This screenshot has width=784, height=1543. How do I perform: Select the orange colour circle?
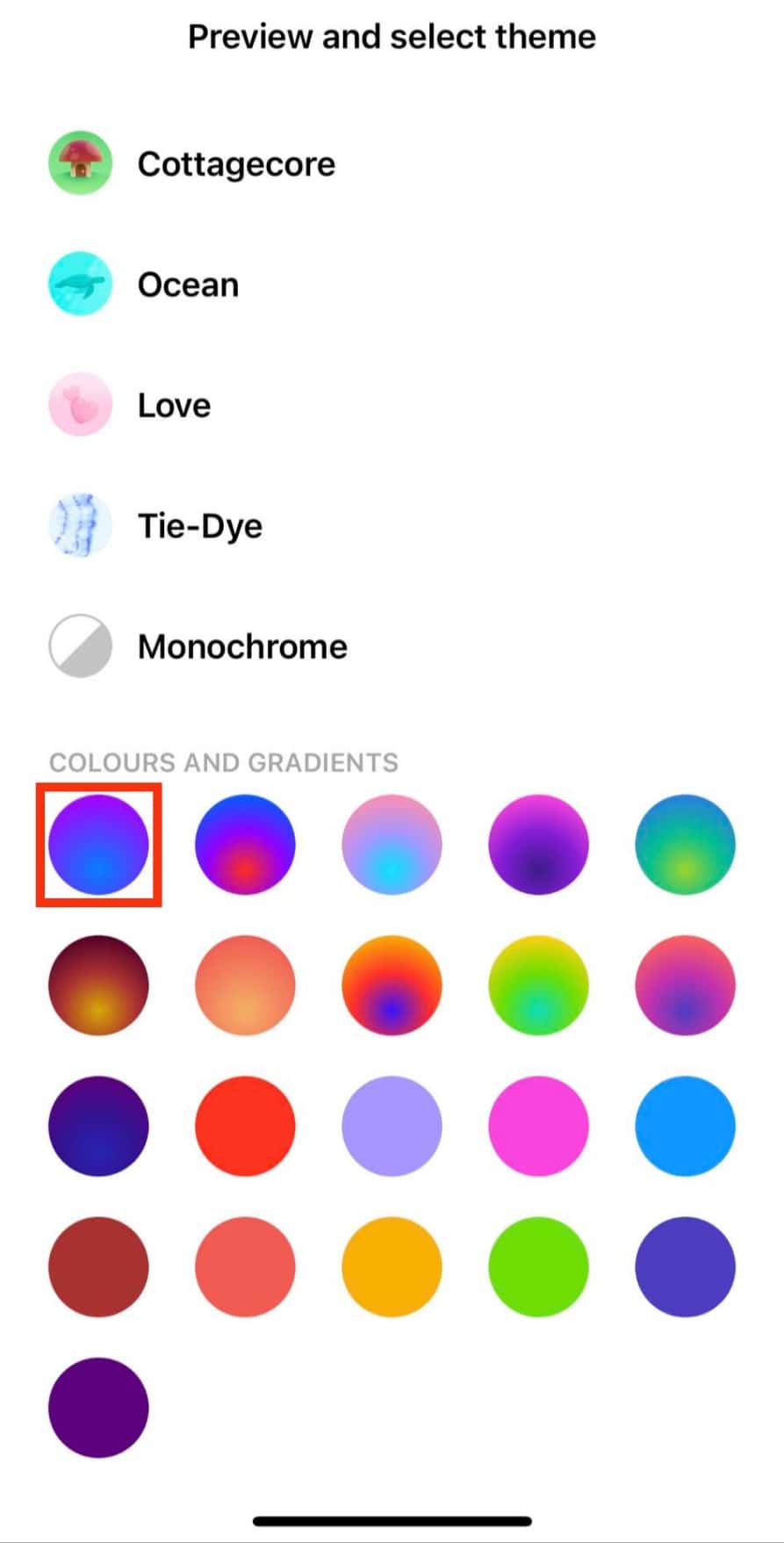[x=392, y=1267]
